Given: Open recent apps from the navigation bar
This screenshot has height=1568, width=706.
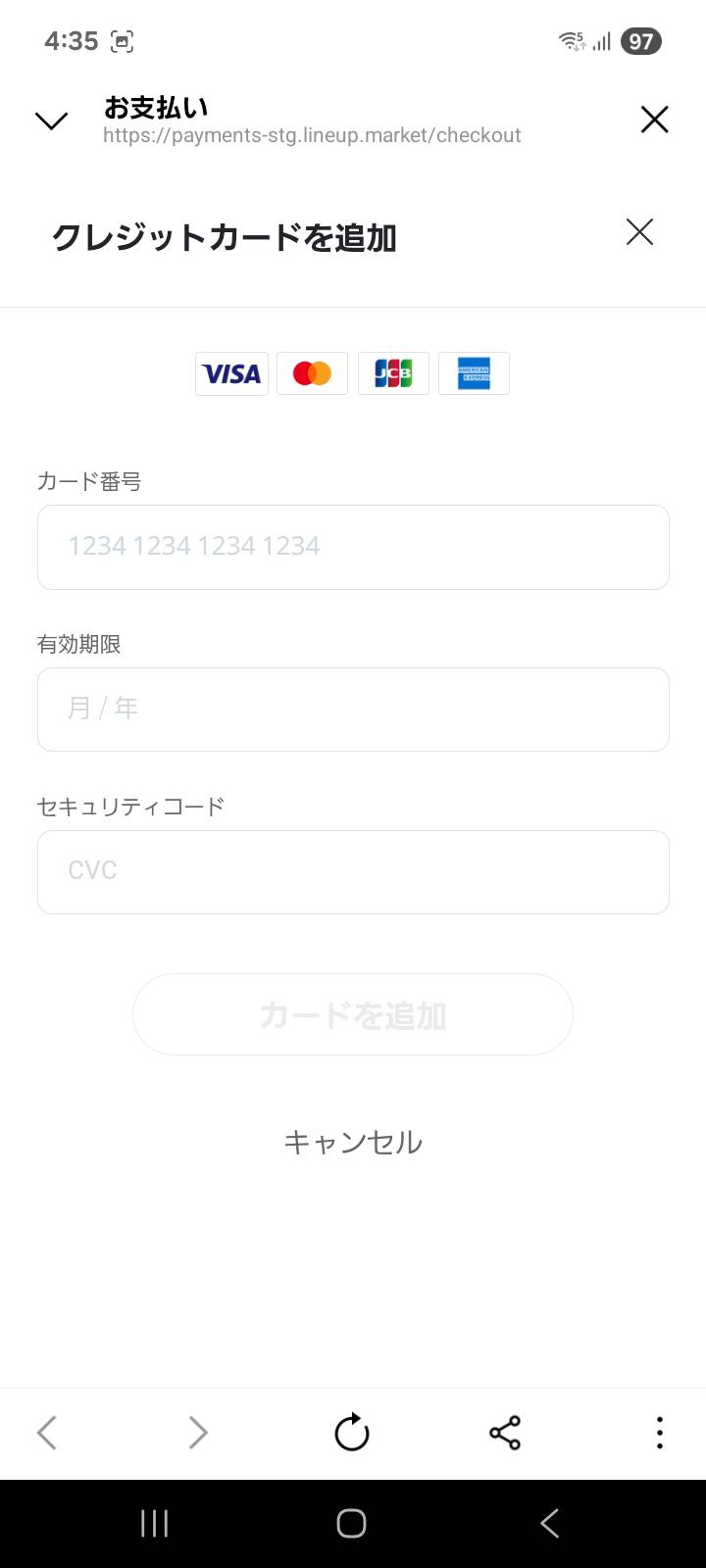Looking at the screenshot, I should (x=154, y=1523).
